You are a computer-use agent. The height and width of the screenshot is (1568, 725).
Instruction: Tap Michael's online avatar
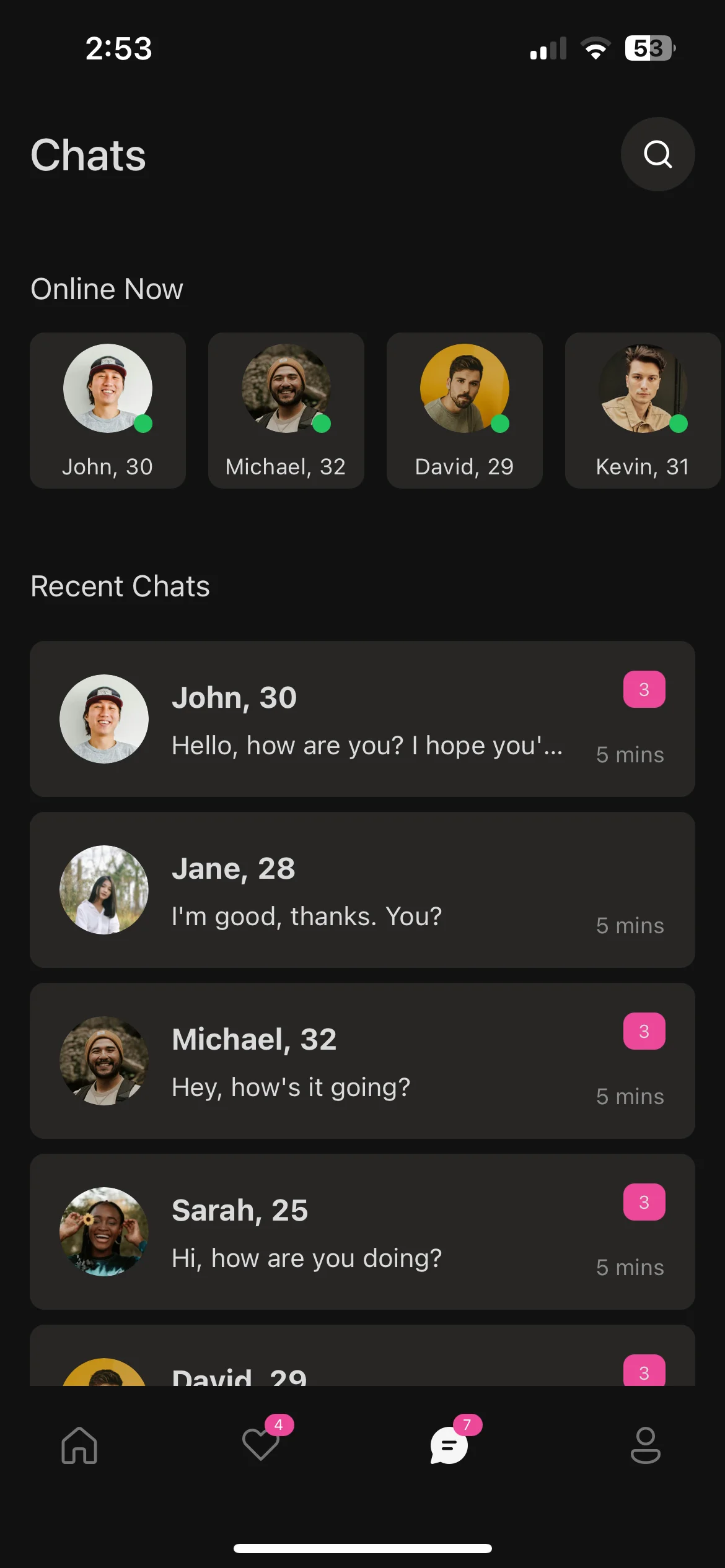[286, 388]
